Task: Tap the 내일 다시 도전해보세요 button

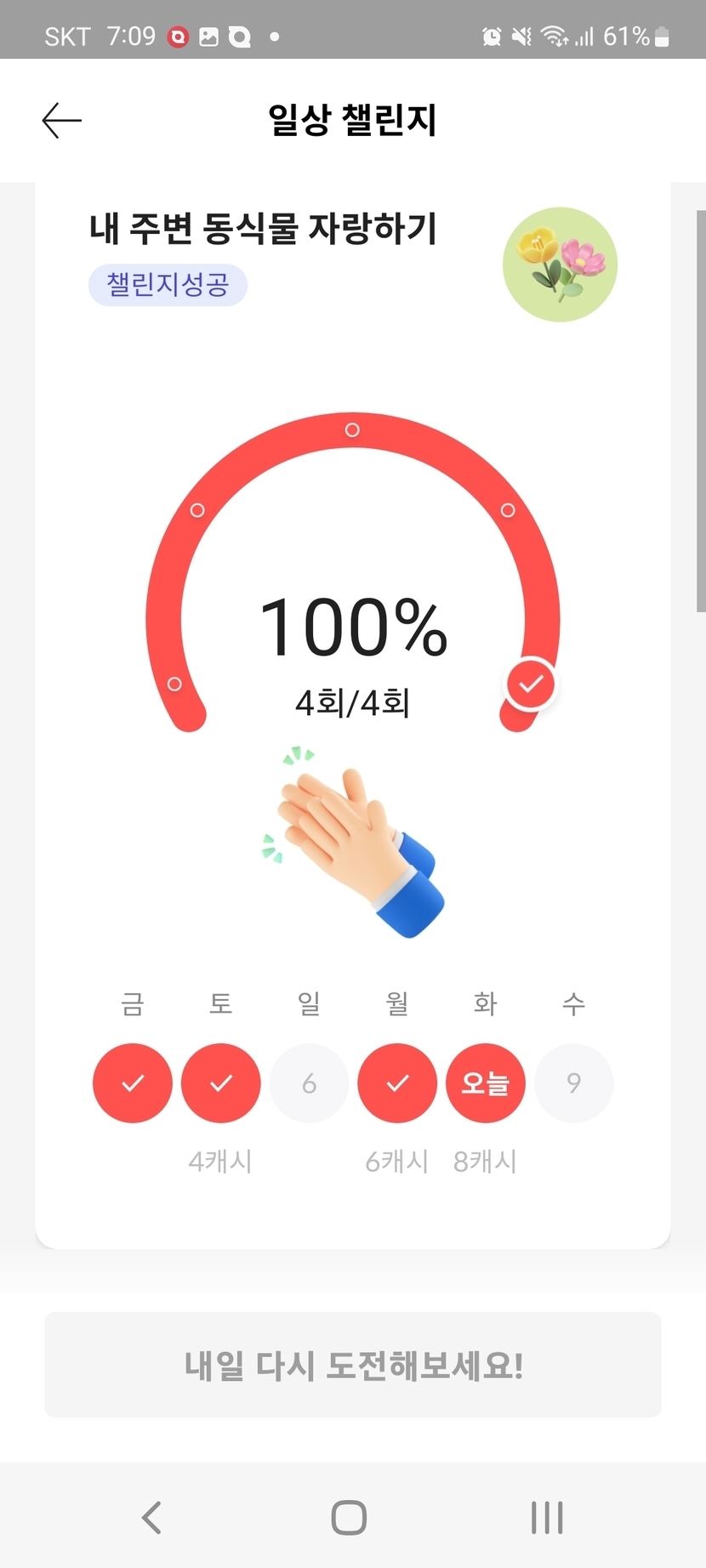Action: point(353,1365)
